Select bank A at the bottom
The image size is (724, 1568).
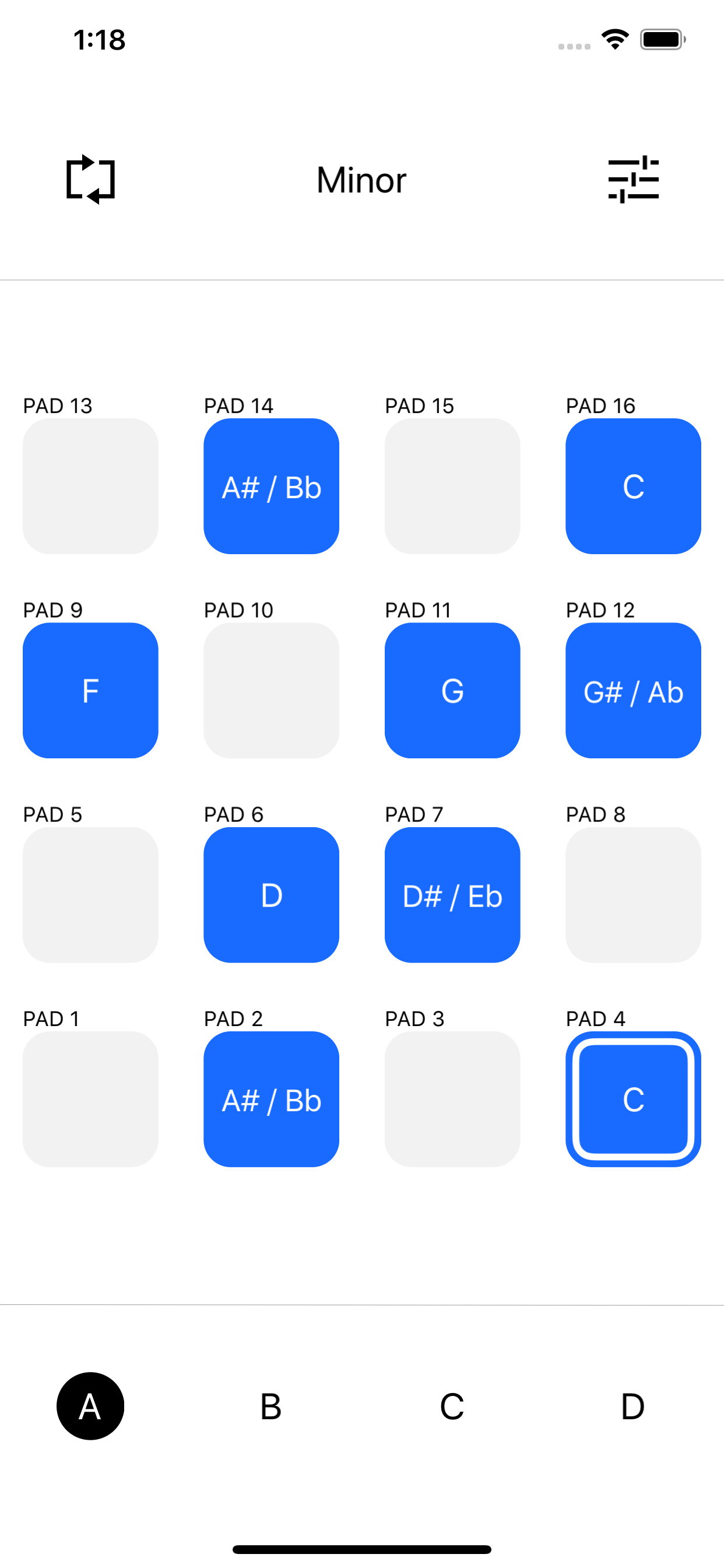pyautogui.click(x=89, y=1406)
